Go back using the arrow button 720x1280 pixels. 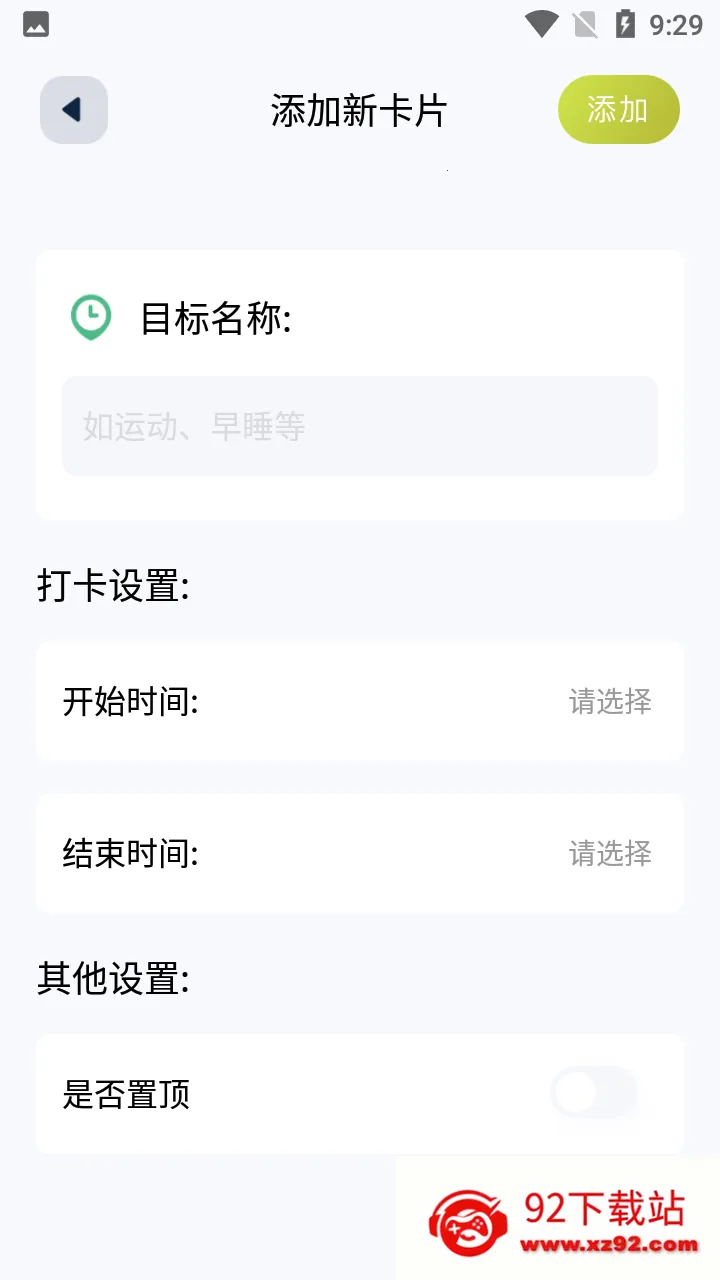click(x=74, y=110)
